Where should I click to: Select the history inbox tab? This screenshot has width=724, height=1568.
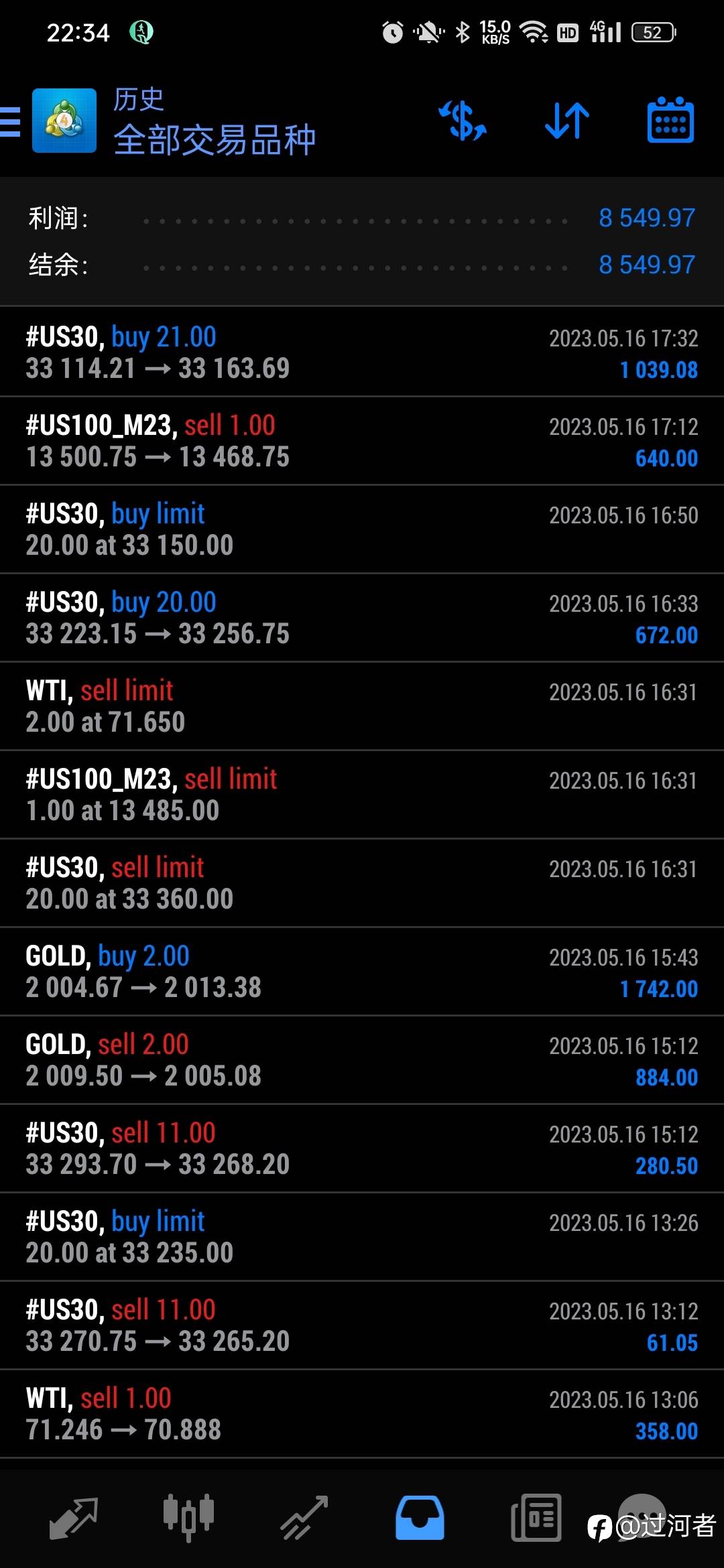click(x=420, y=1518)
